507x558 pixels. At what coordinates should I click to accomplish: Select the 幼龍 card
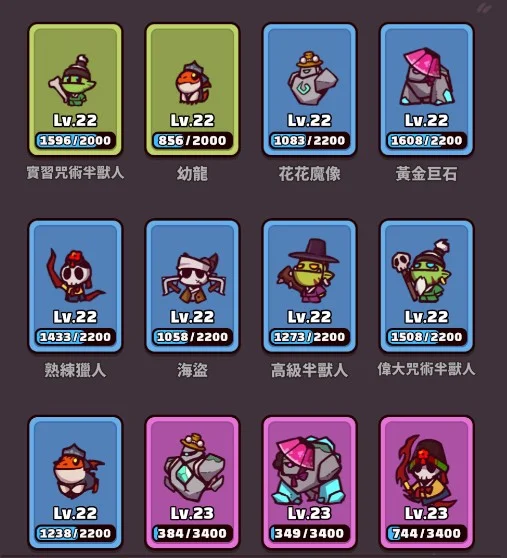coord(192,90)
